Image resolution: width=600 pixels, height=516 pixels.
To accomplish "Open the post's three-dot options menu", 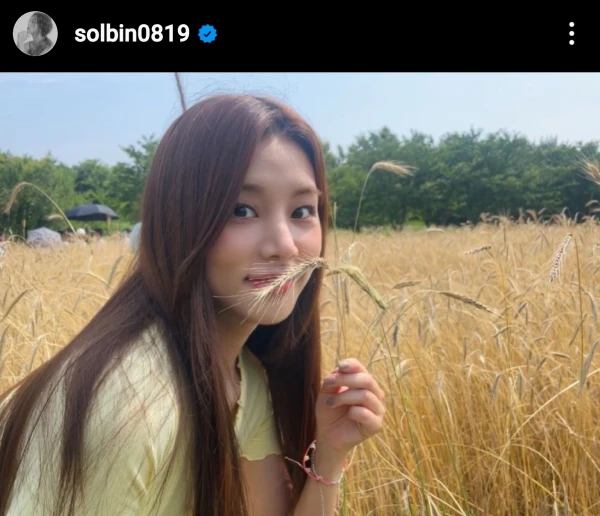I will 571,34.
